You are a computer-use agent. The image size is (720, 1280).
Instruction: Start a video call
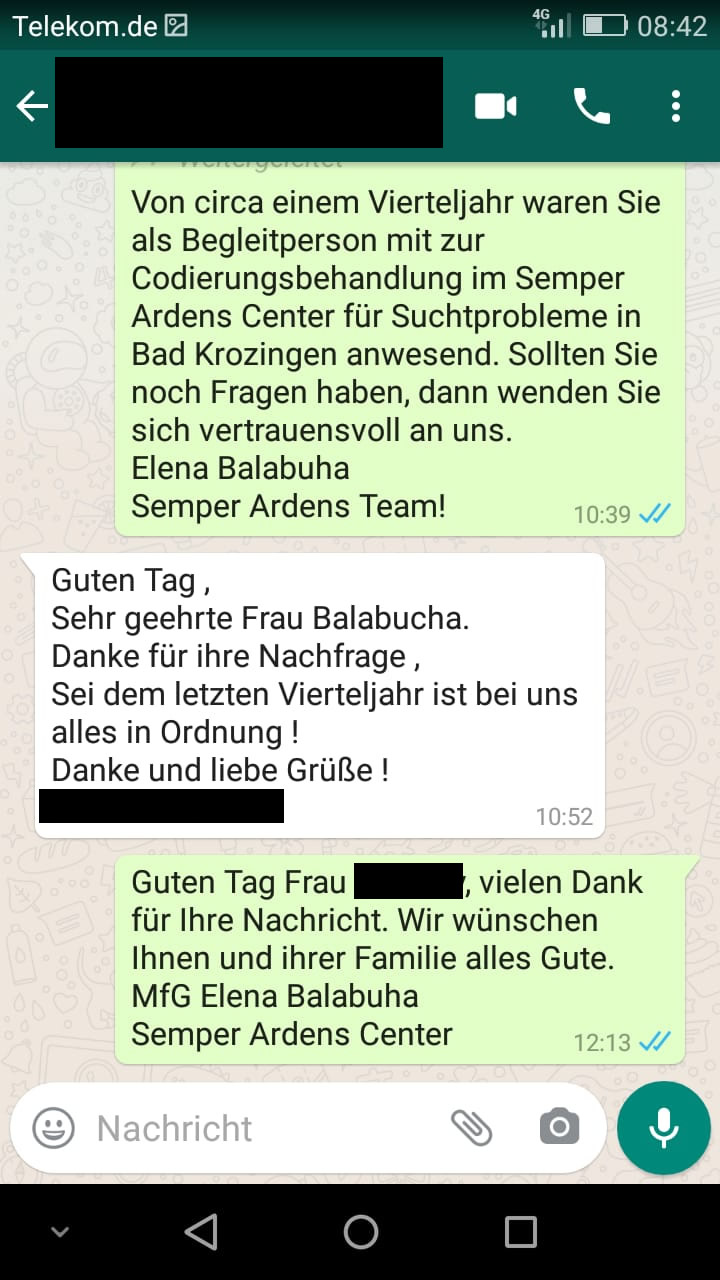(495, 106)
